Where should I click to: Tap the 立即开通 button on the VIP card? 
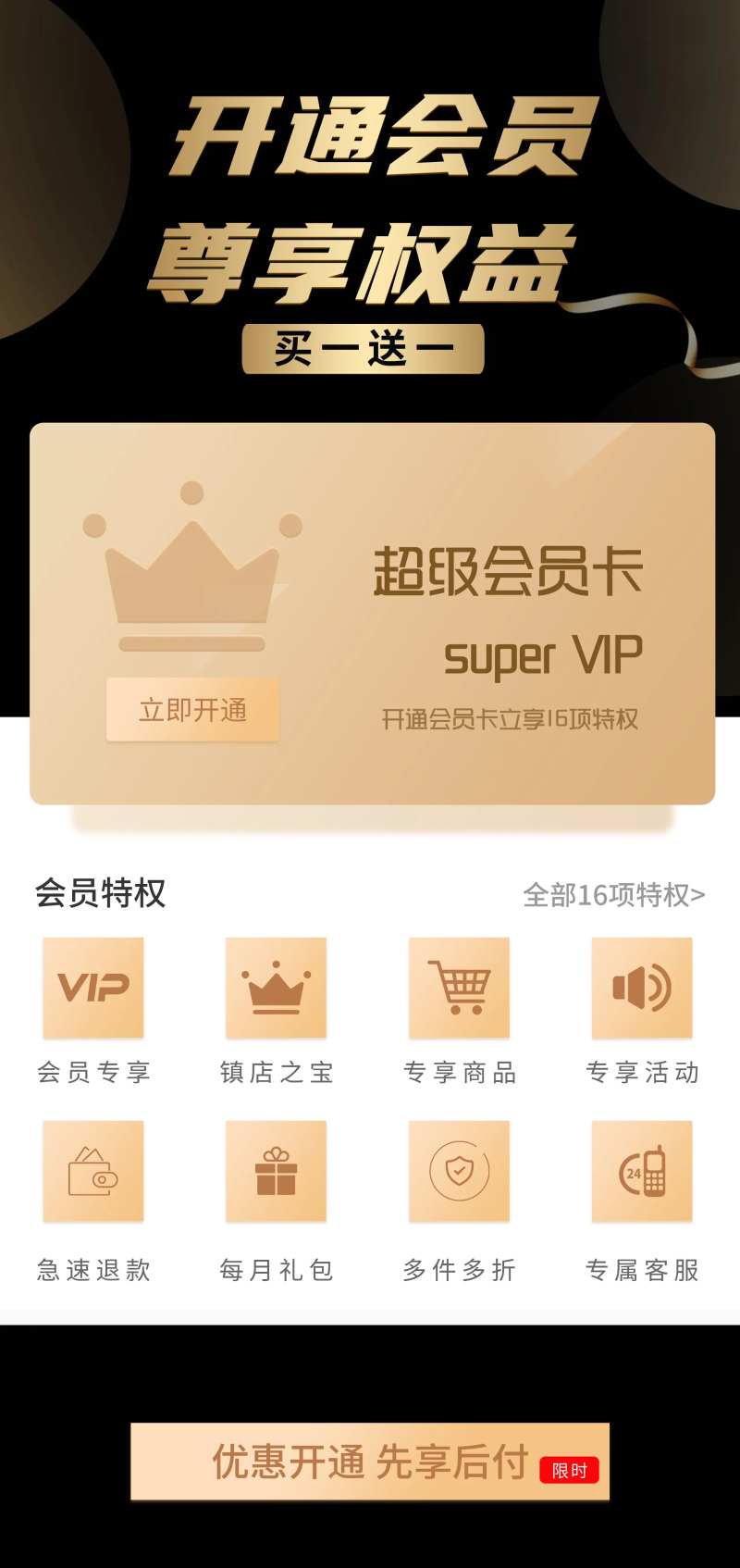tap(192, 710)
